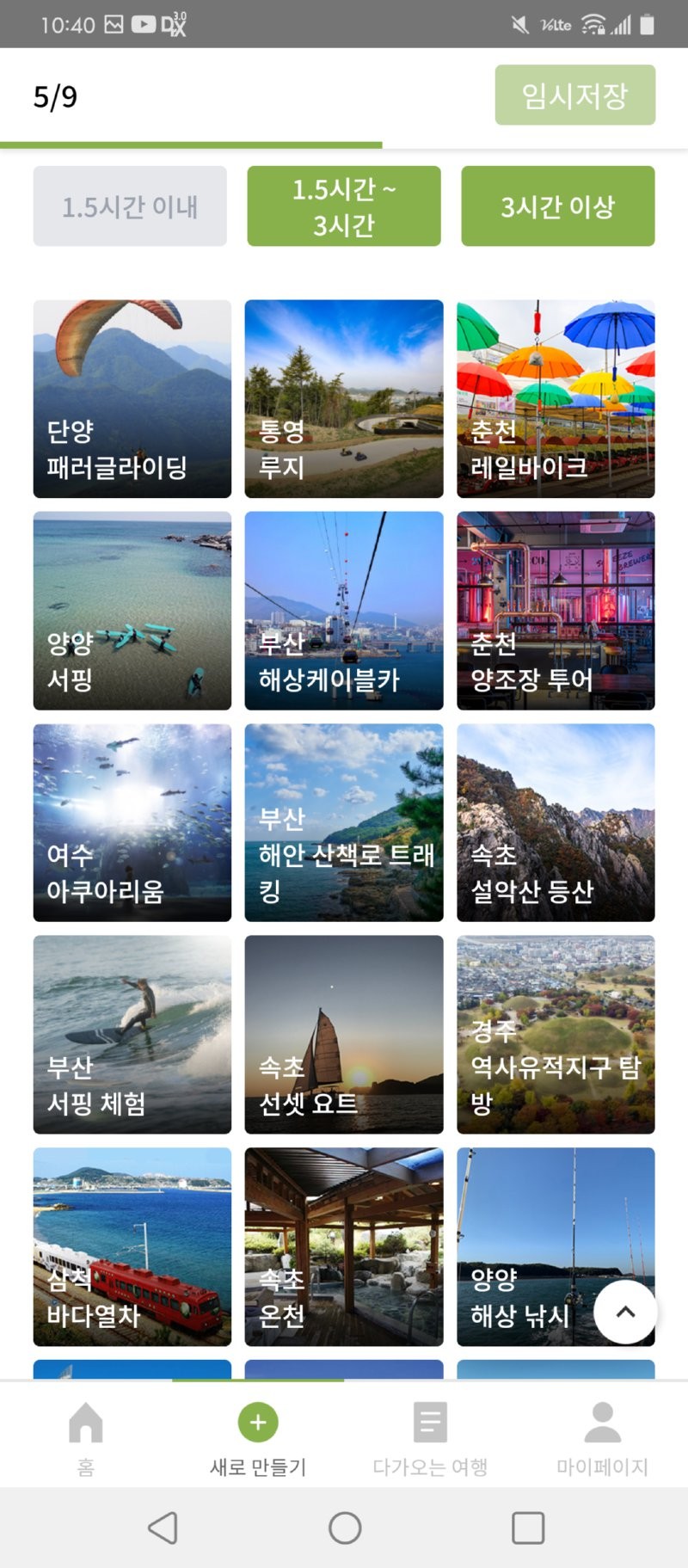
Task: Switch to the 홈 tab
Action: pyautogui.click(x=86, y=1436)
